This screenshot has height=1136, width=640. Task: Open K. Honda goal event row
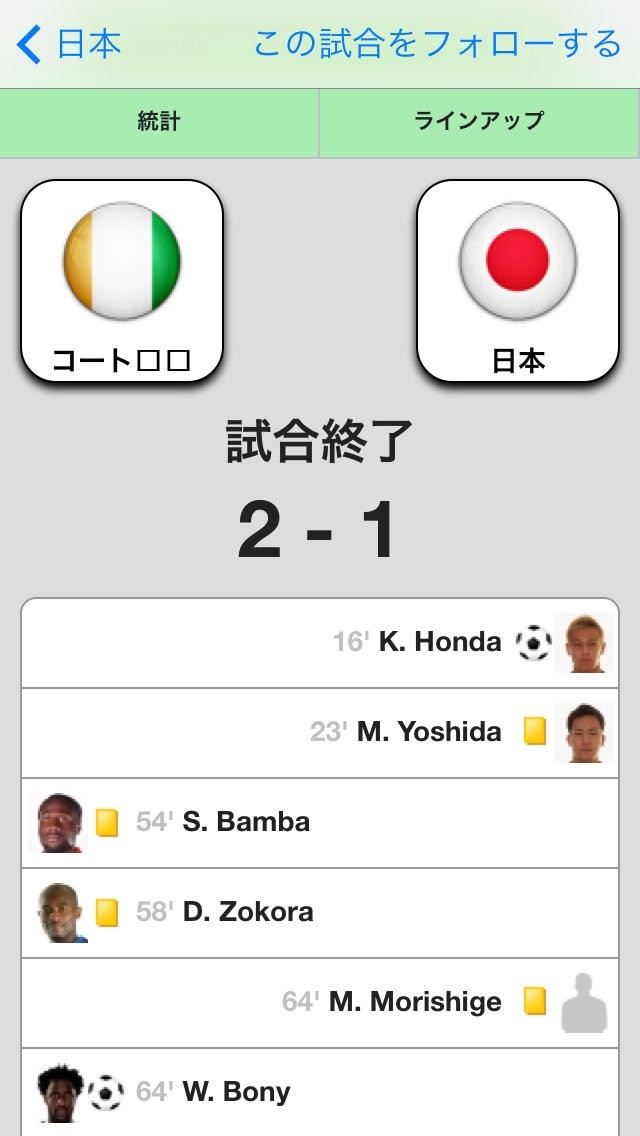320,643
